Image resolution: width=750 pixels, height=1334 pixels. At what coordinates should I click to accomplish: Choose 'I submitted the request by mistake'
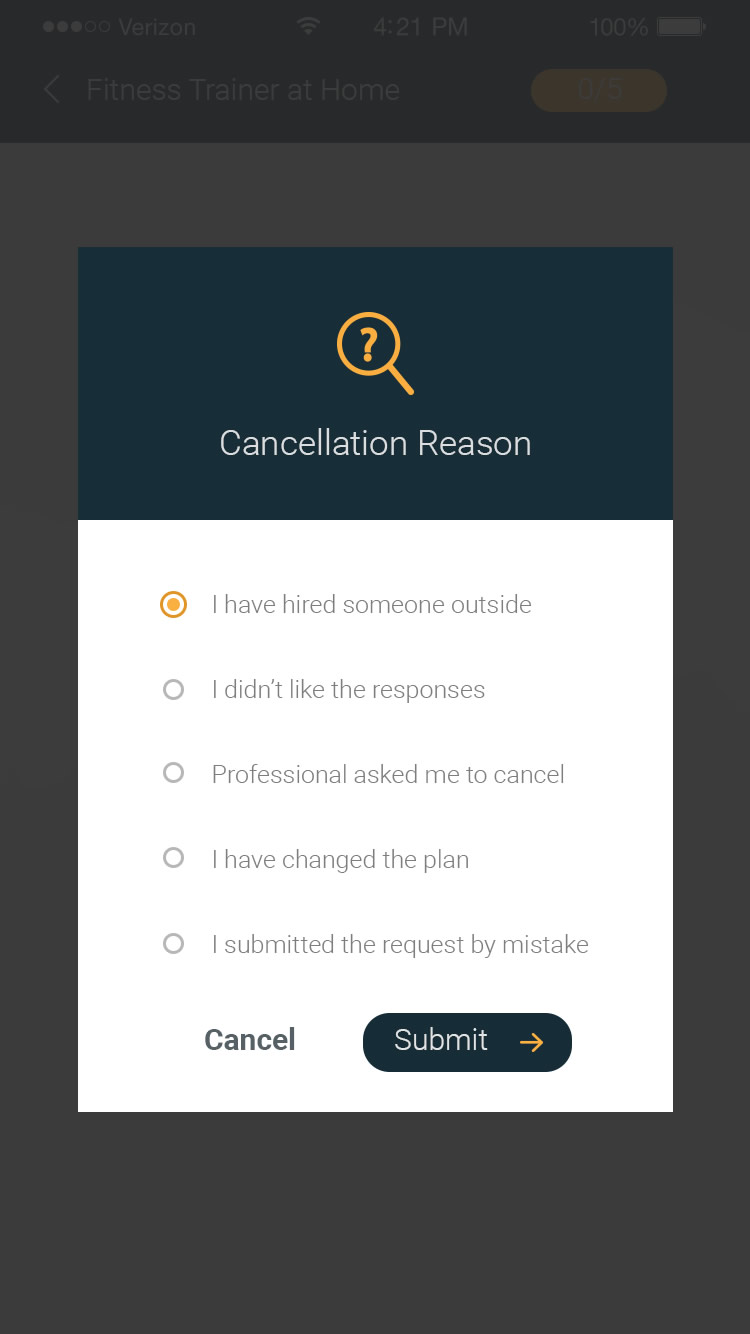point(375,945)
